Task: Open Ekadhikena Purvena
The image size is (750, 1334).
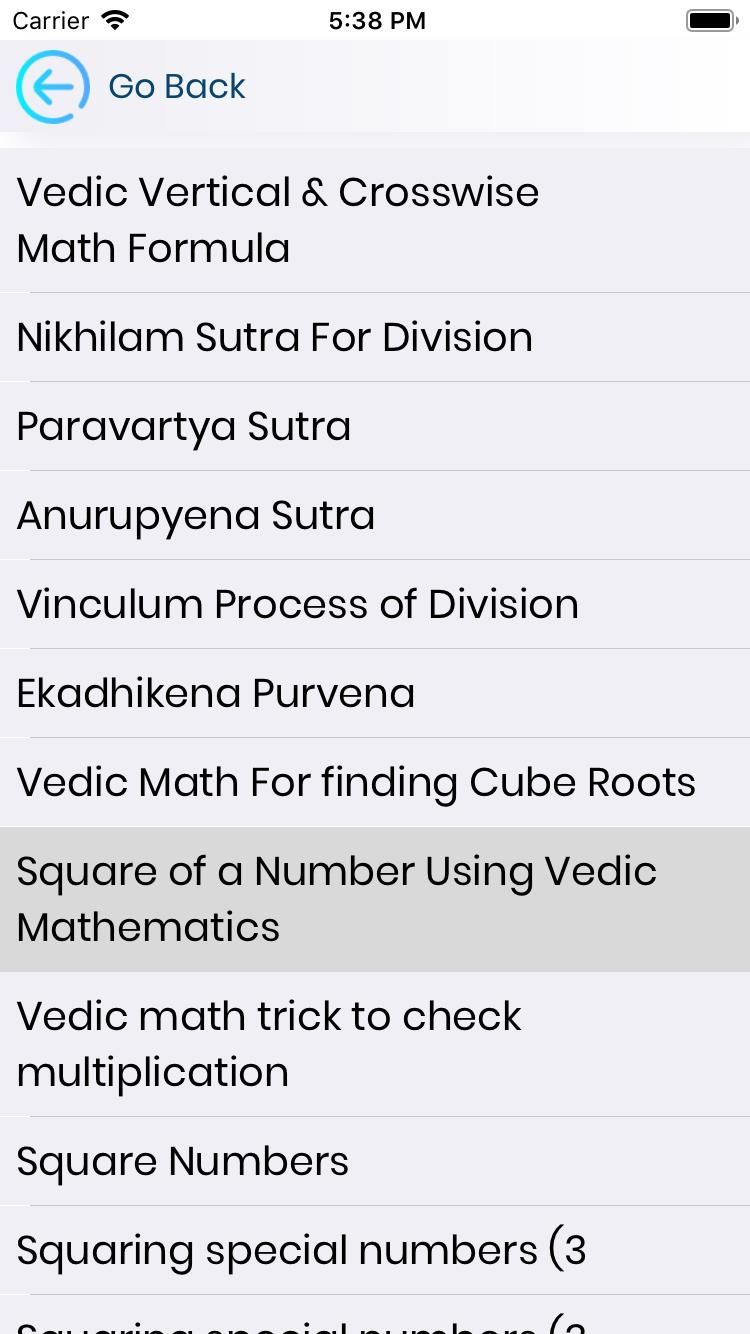Action: tap(375, 693)
